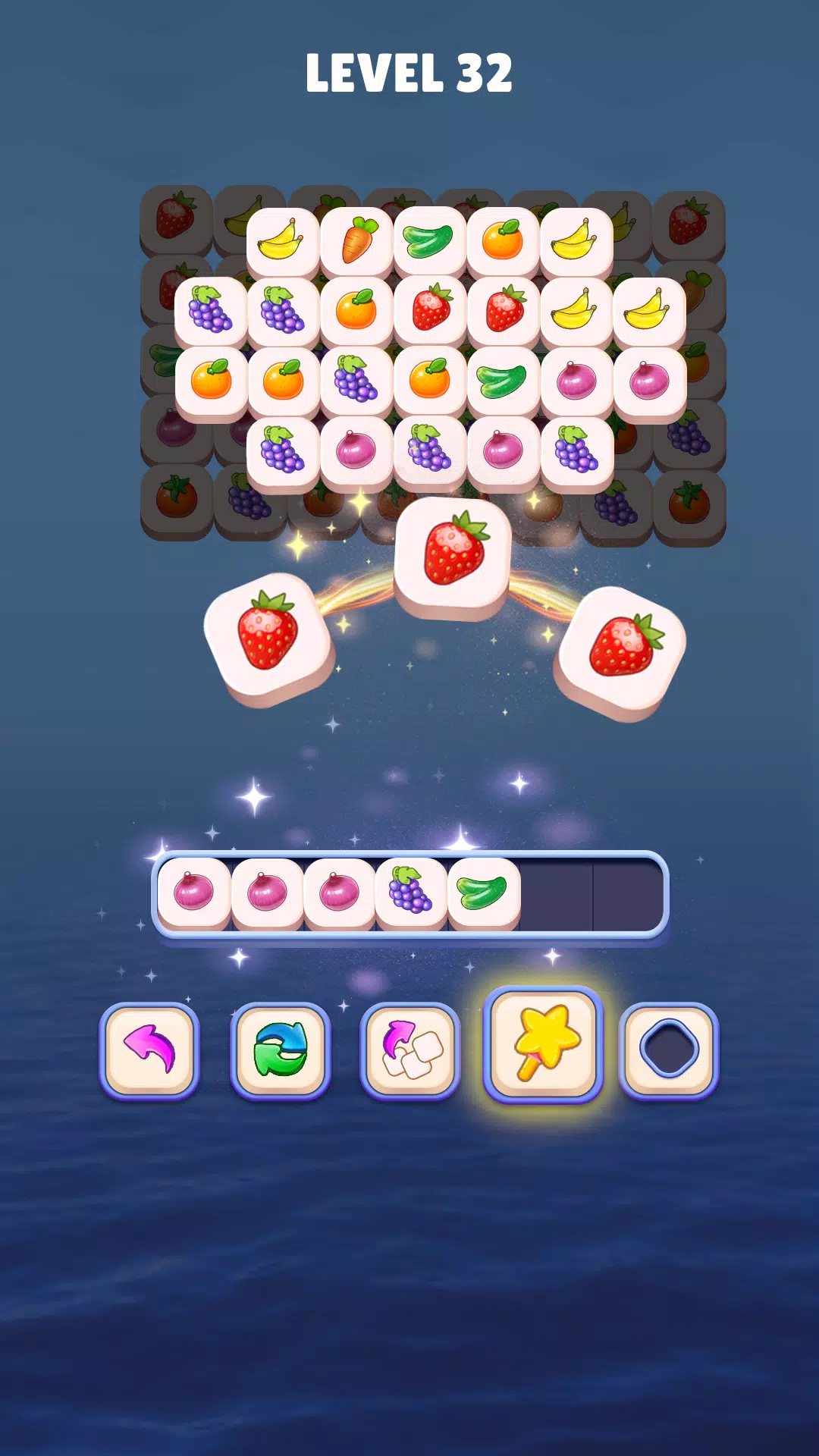Pick the grape tile between two orange tiles
819x1456 pixels.
click(356, 381)
